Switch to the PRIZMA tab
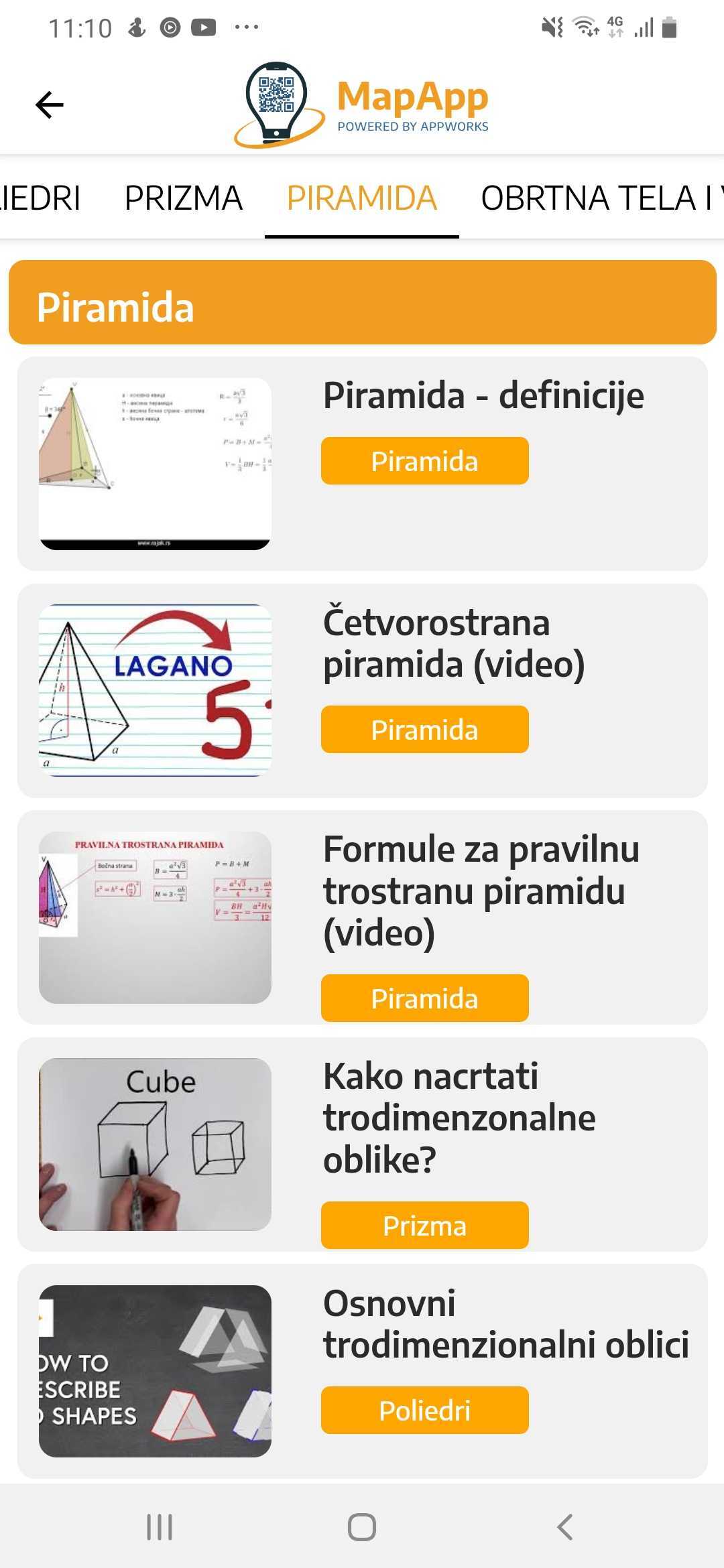Image resolution: width=724 pixels, height=1568 pixels. click(184, 198)
